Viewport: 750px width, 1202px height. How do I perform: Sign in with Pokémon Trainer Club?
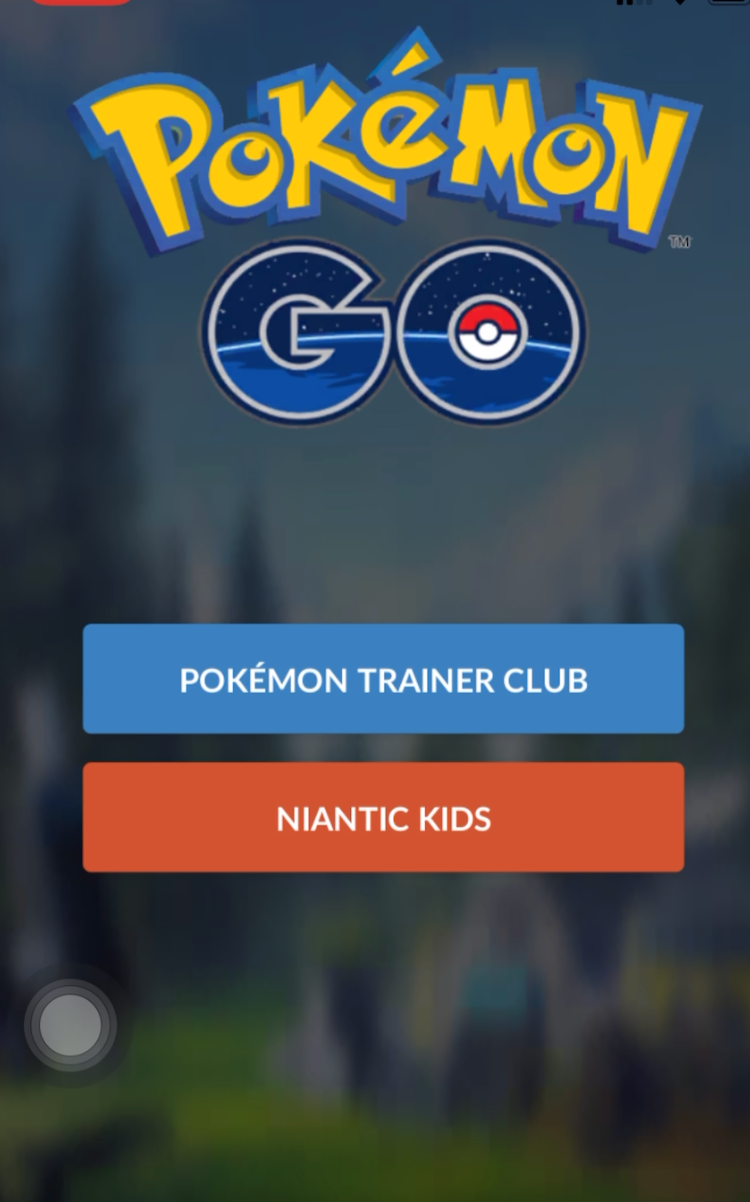point(383,679)
